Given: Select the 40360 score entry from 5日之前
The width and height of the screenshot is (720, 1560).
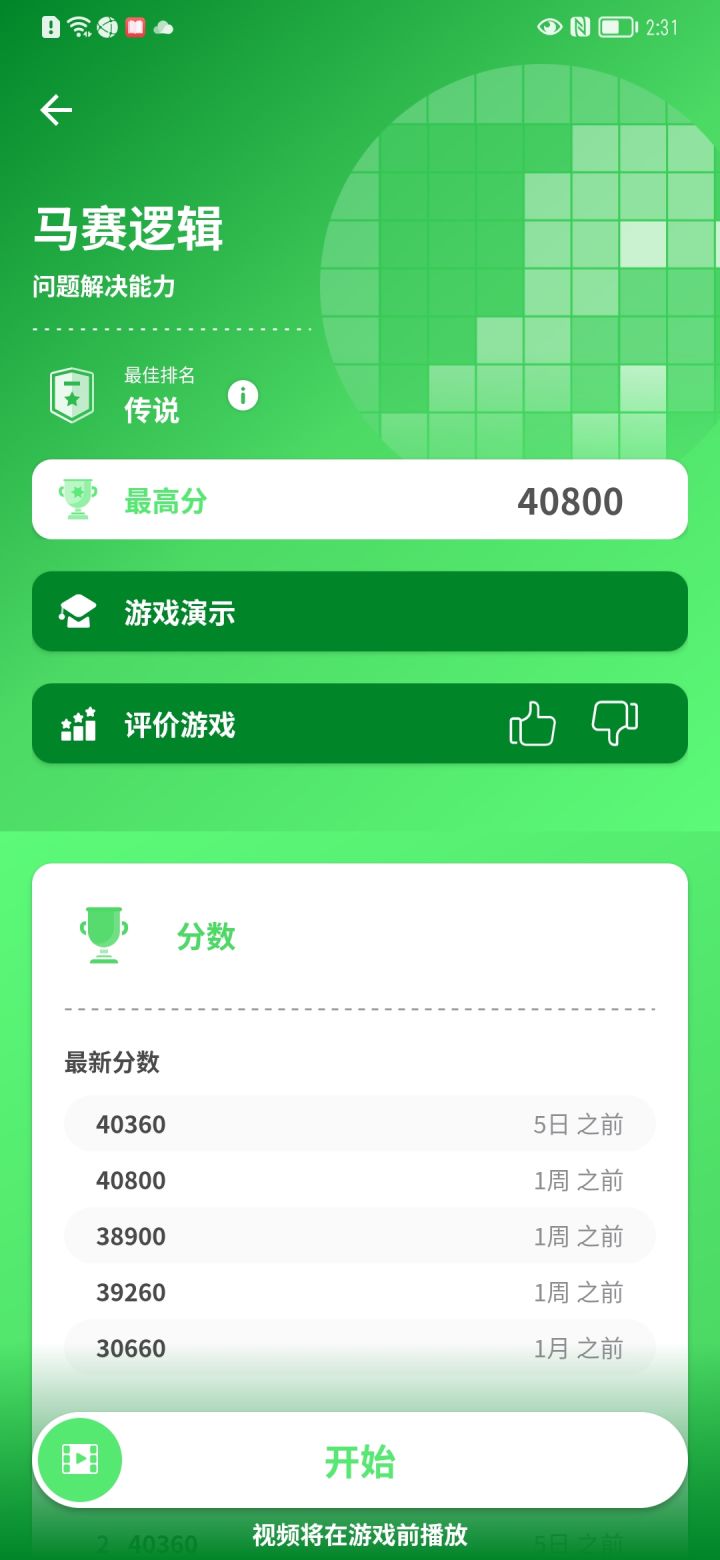Looking at the screenshot, I should tap(360, 1124).
